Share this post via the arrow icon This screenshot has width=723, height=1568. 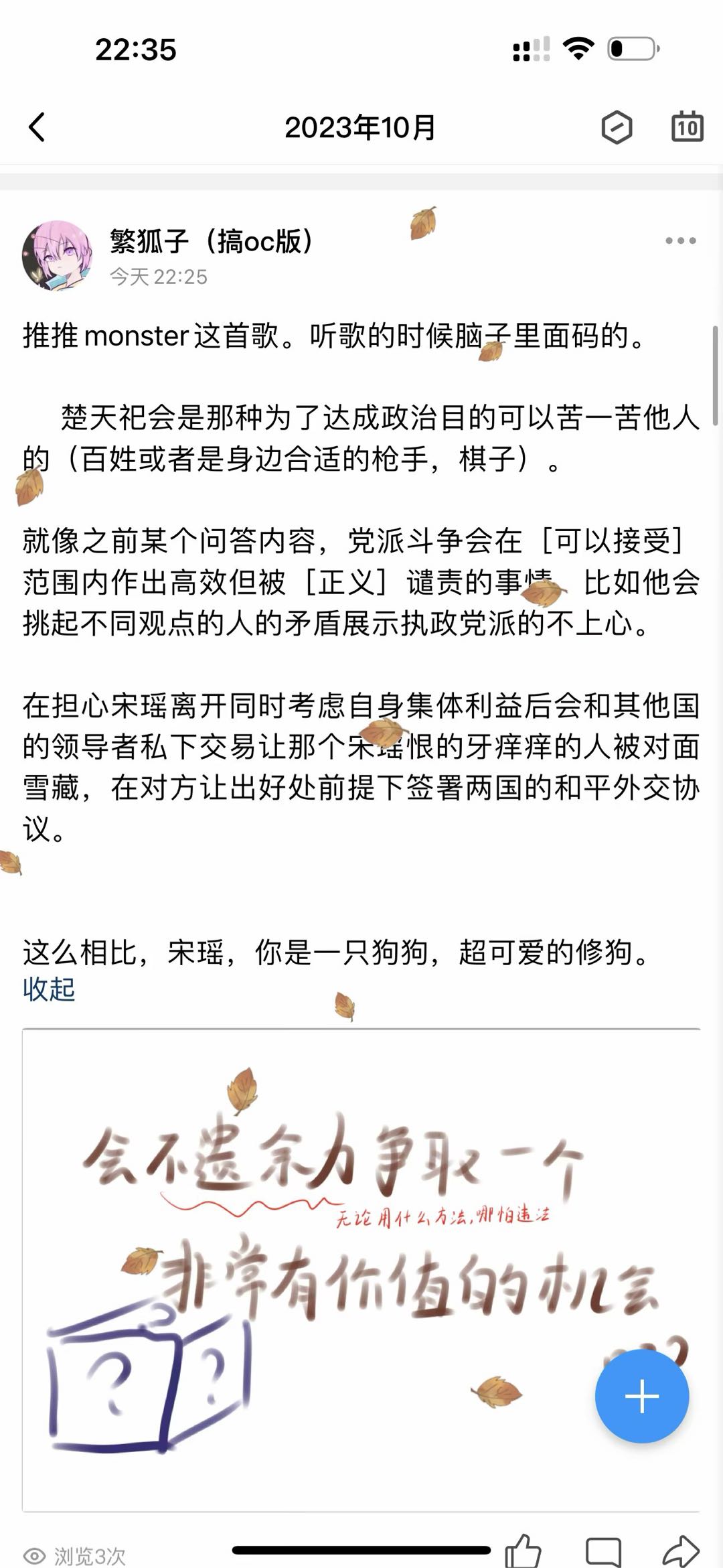681,1551
